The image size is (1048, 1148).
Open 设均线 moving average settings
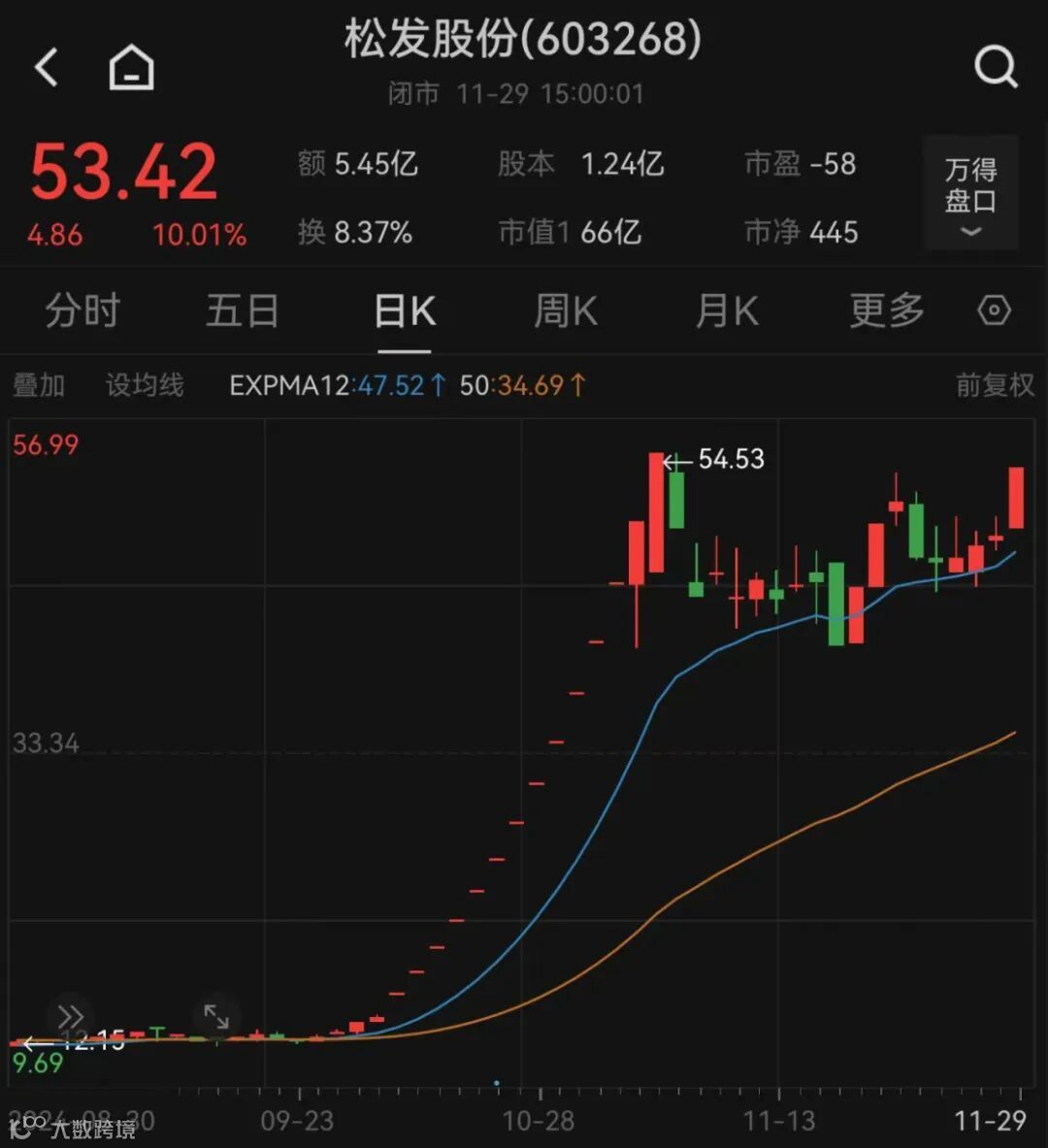[x=145, y=385]
